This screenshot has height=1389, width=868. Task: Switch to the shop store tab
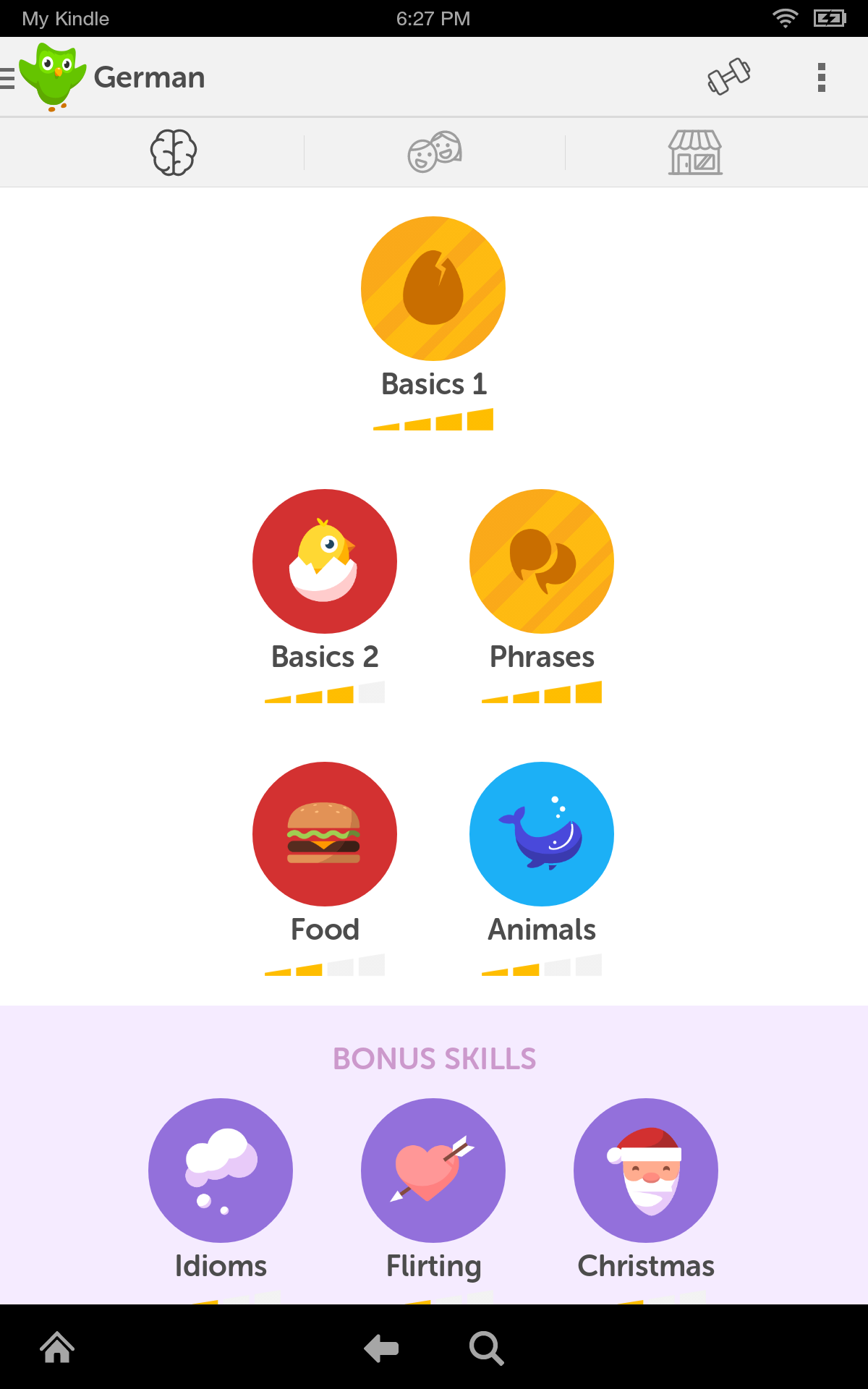[695, 153]
